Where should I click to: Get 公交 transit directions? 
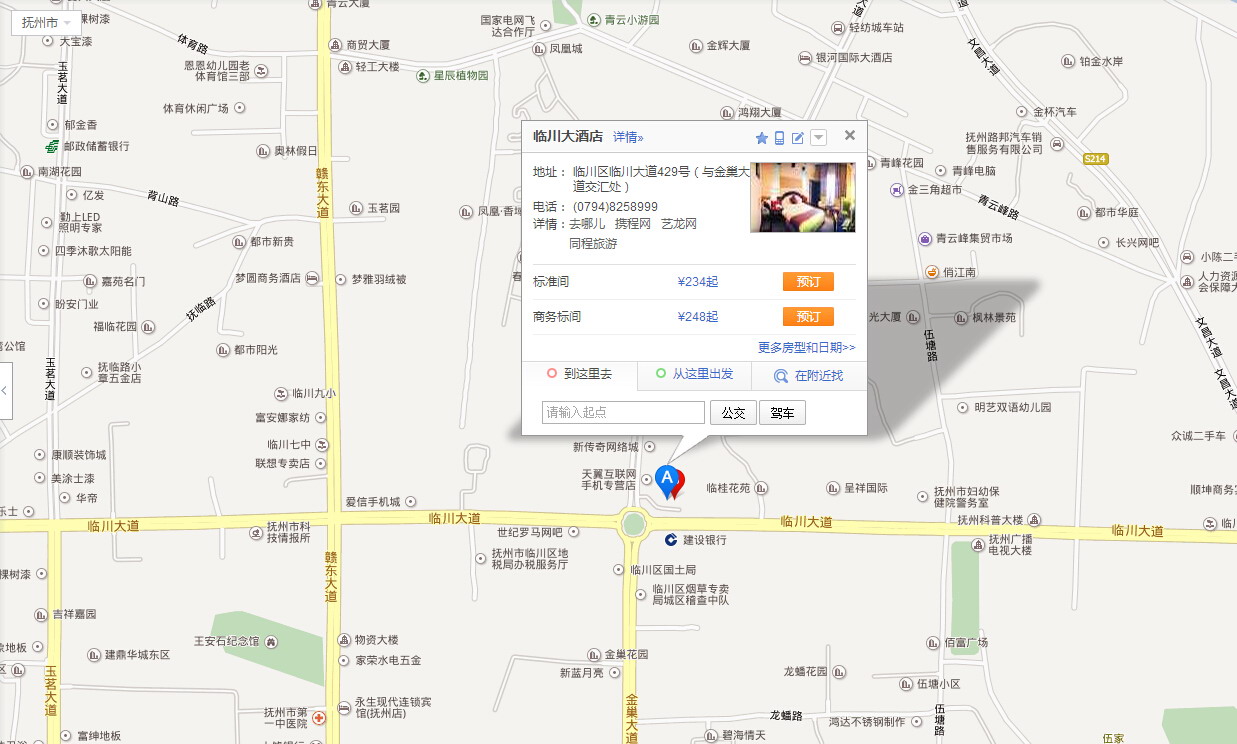point(733,413)
